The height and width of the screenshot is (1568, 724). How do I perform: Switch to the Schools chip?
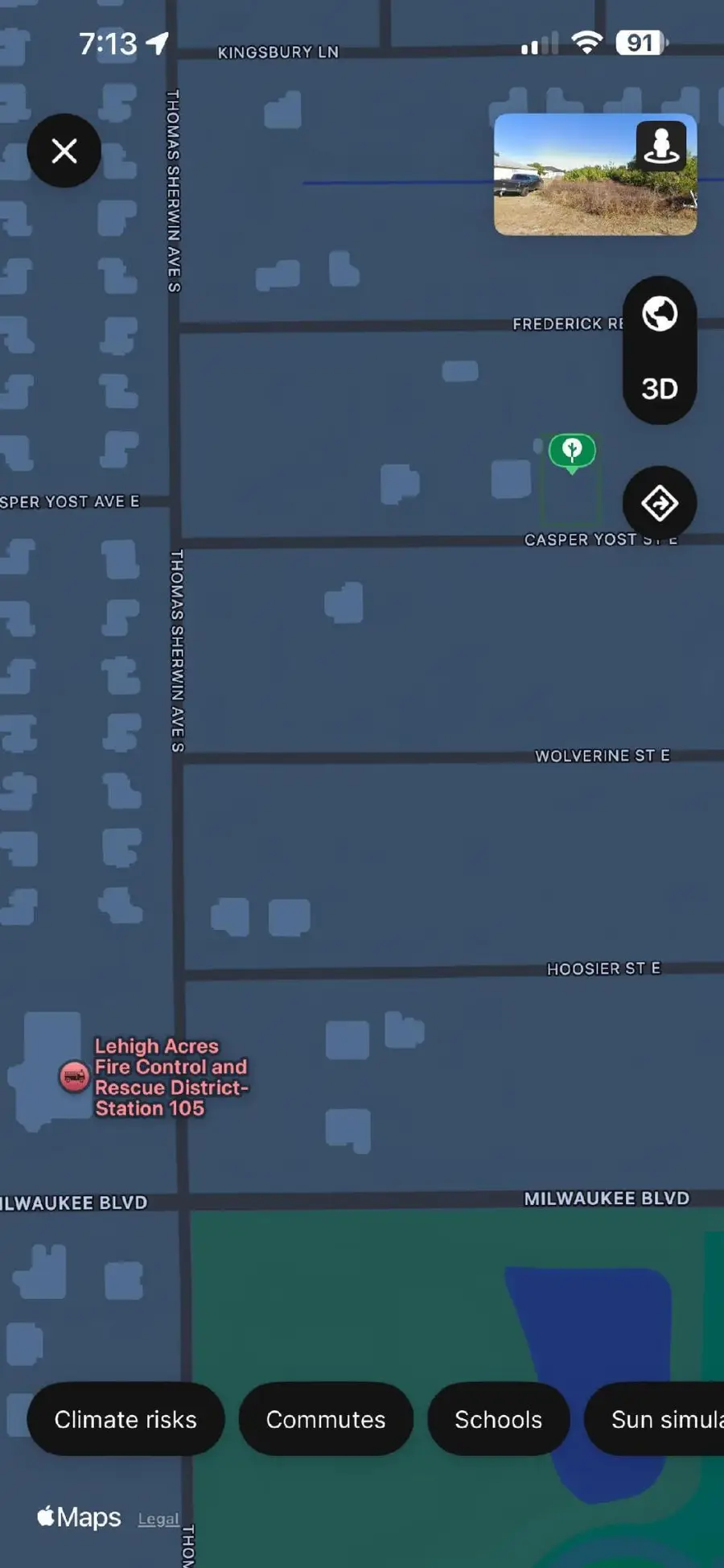coord(498,1419)
